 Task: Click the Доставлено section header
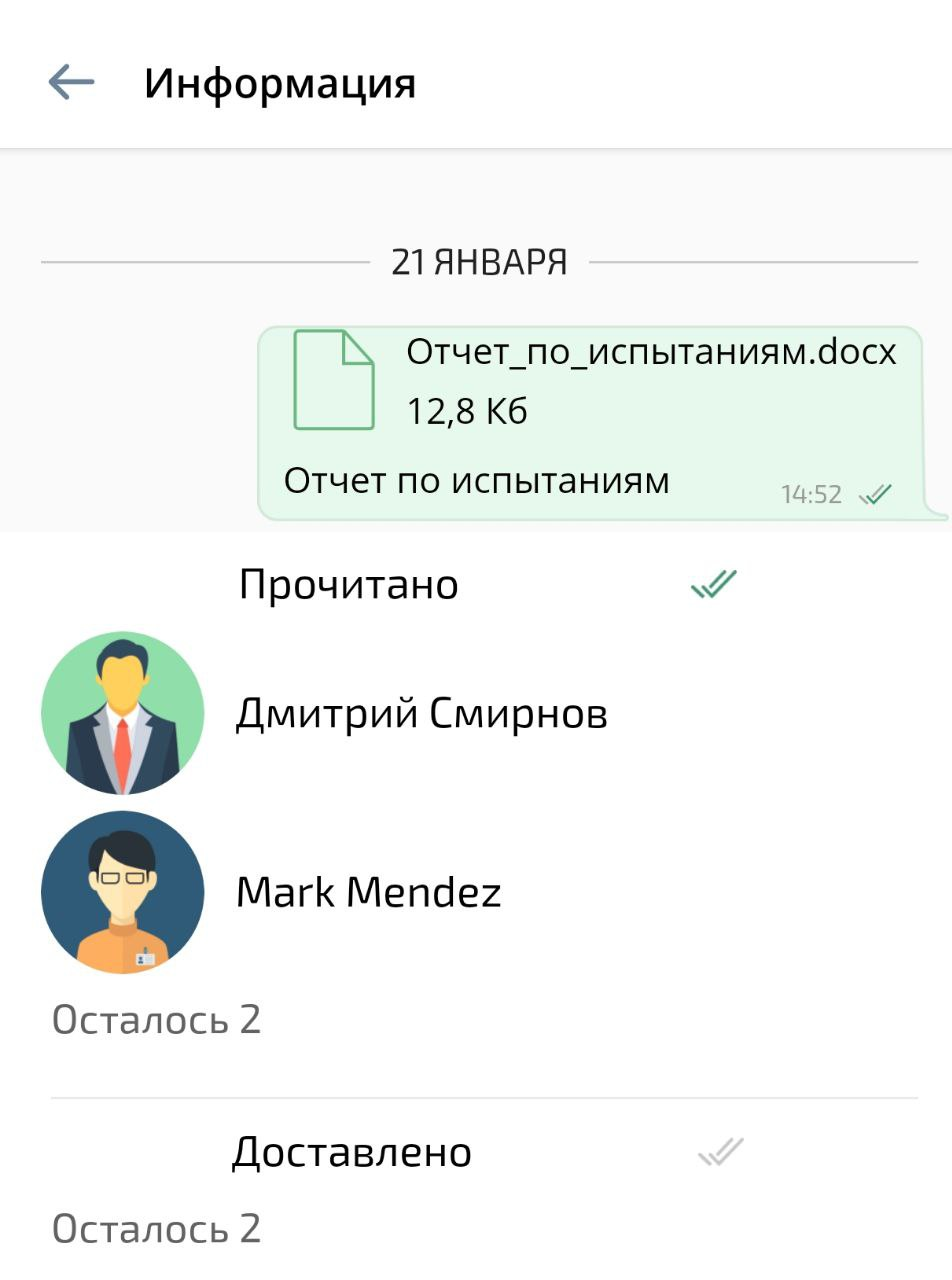coord(351,1150)
